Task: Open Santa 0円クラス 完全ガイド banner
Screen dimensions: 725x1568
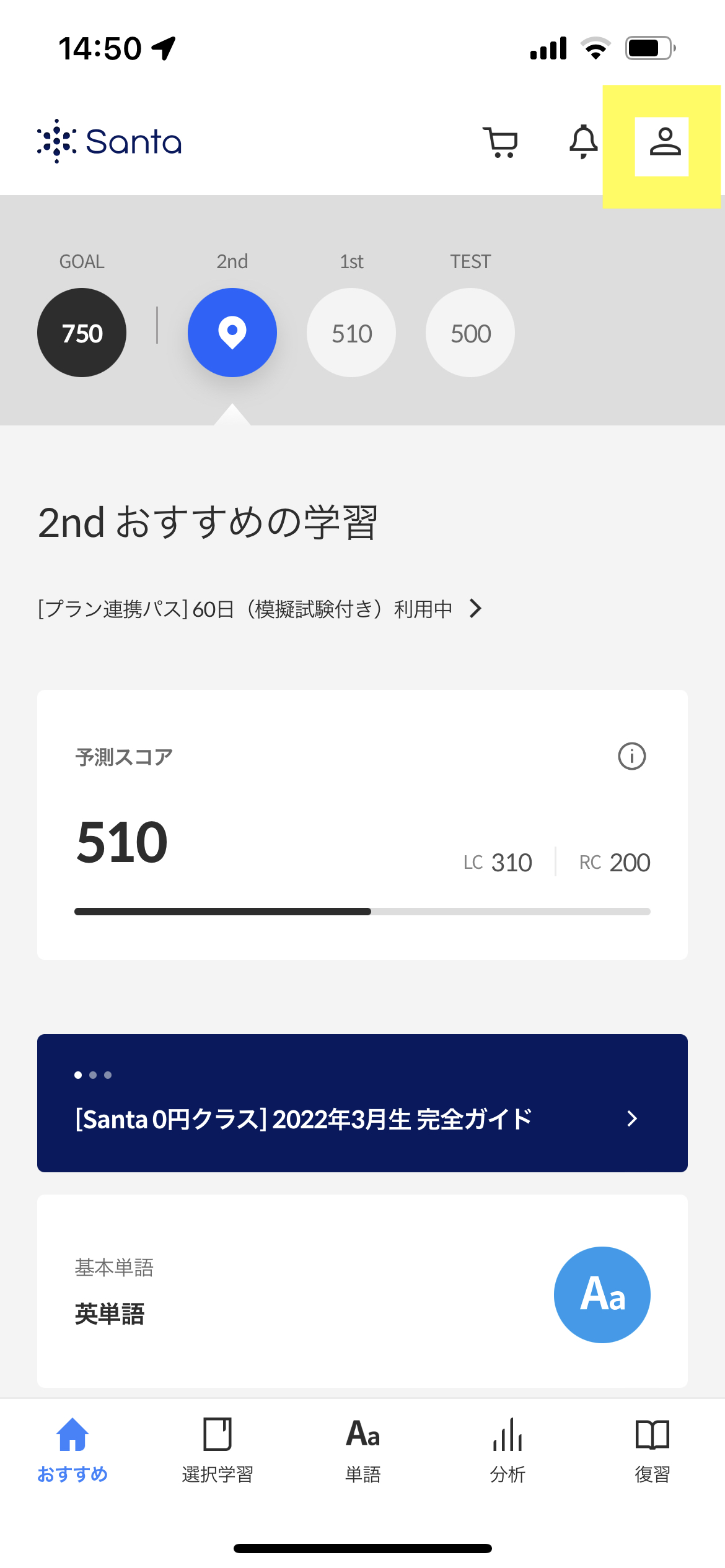Action: pos(362,1104)
